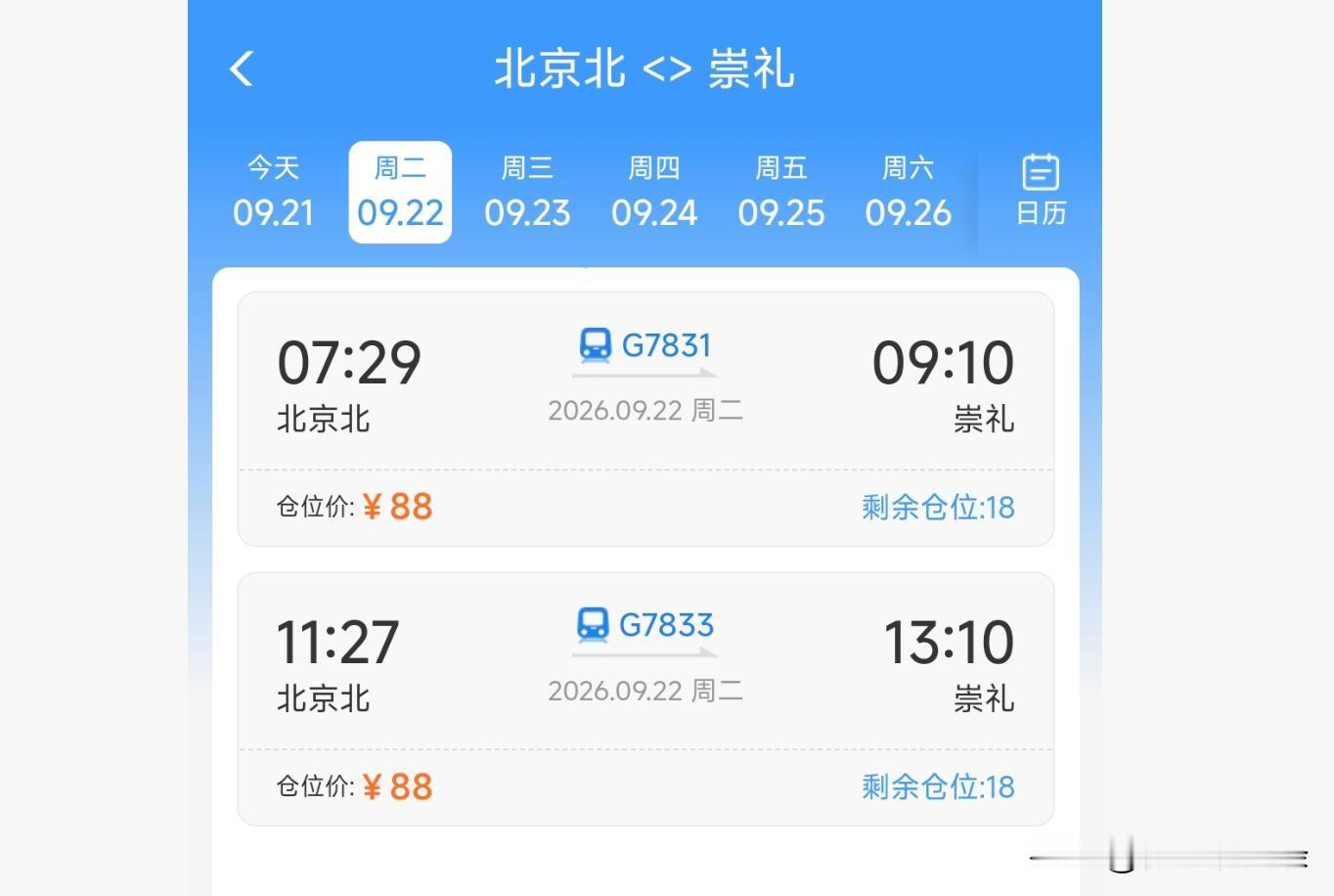Viewport: 1334px width, 896px height.
Task: Switch to 周四 09.24
Action: point(654,192)
